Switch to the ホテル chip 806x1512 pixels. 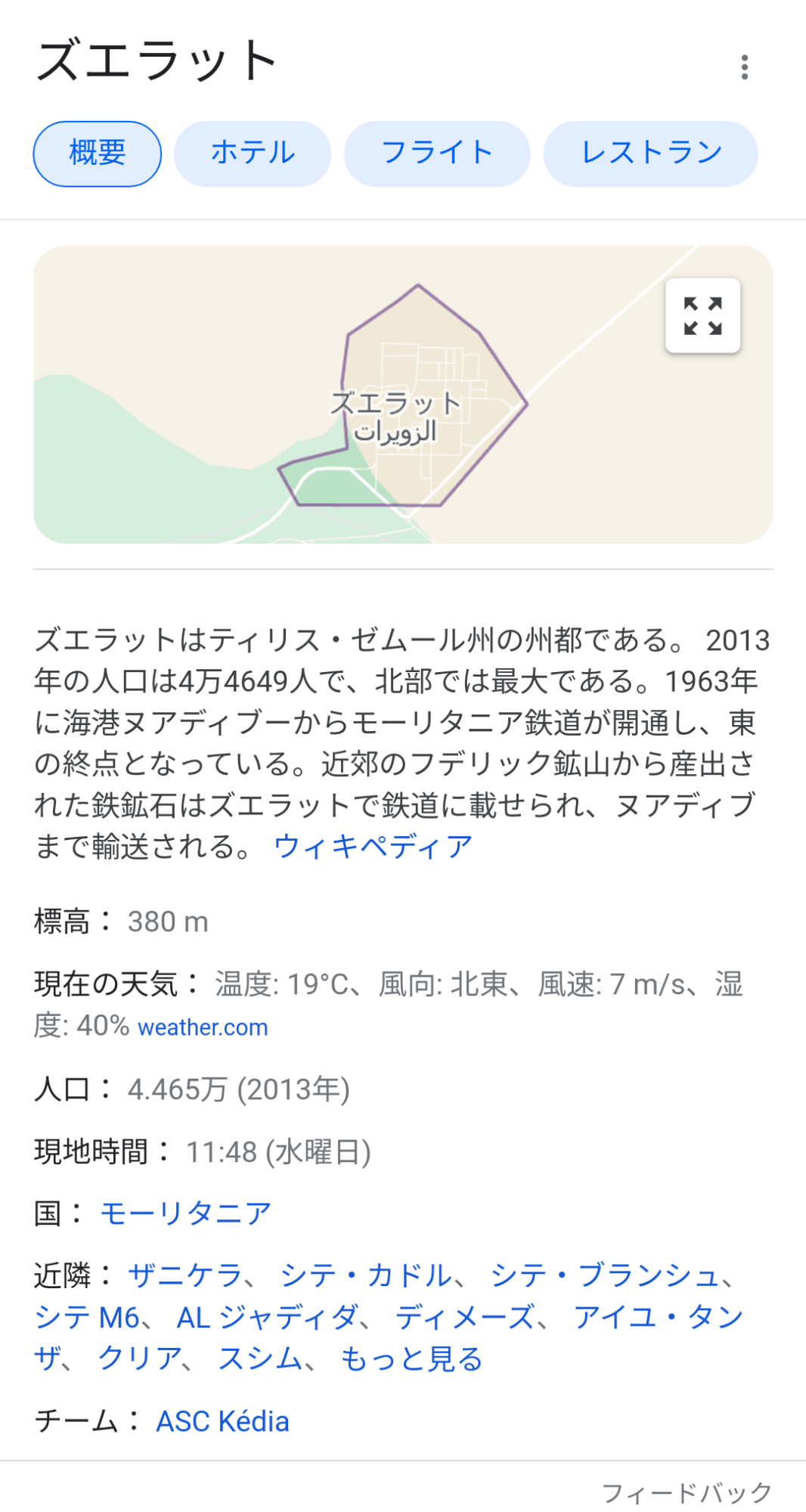(253, 153)
